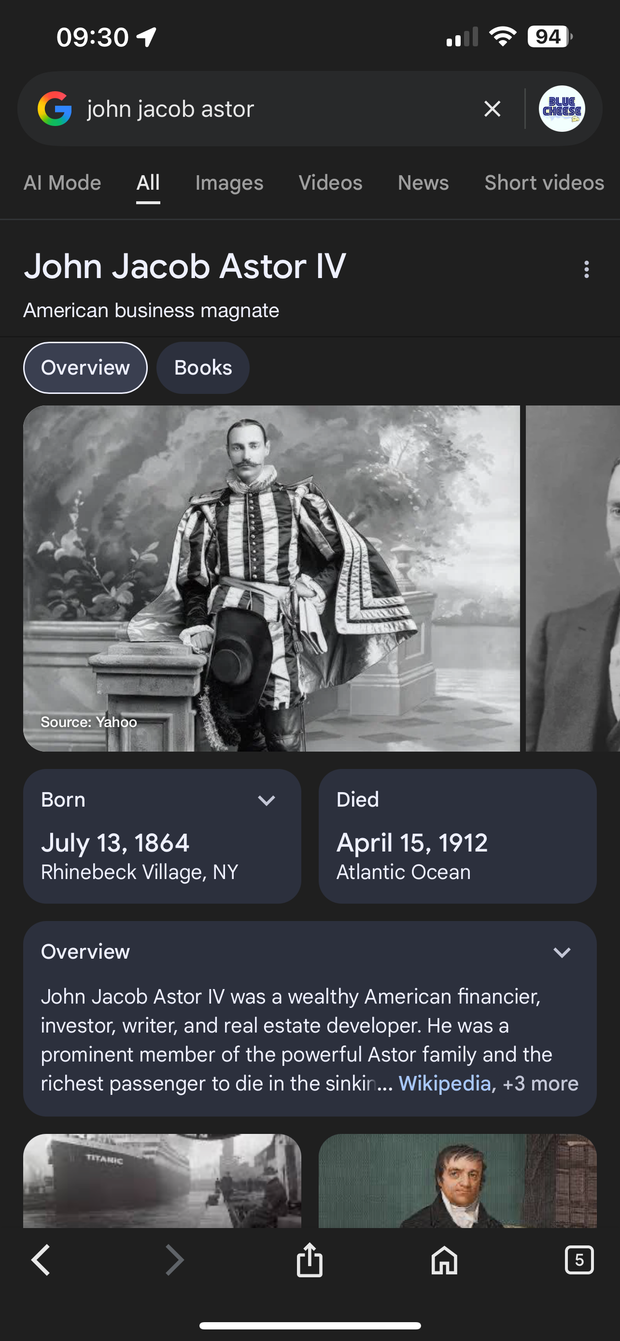Image resolution: width=620 pixels, height=1341 pixels.
Task: Open the Yahoo-sourced photo of Astor
Action: (x=271, y=578)
